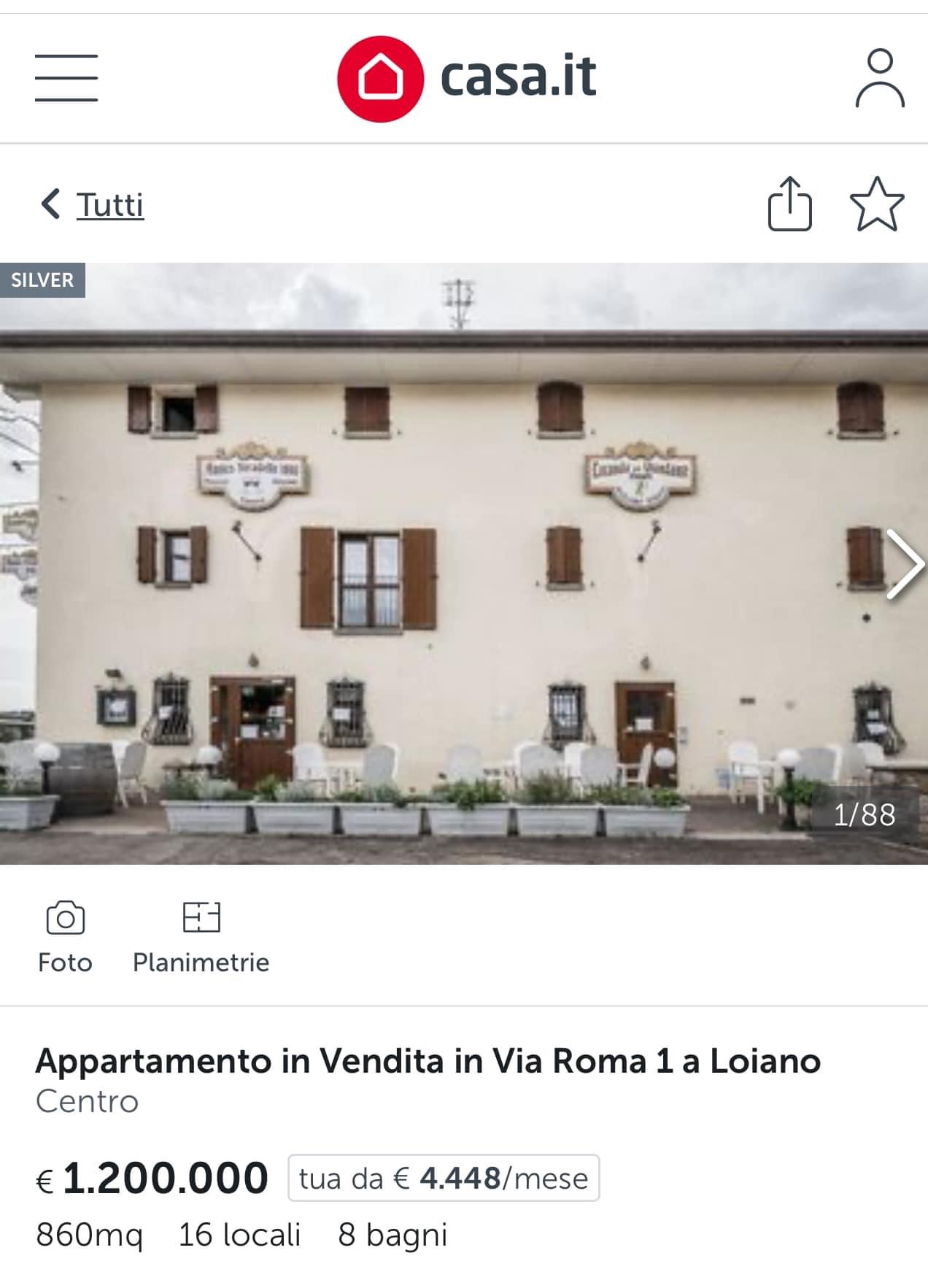Open the user profile icon
Screen dimensions: 928x1288
tap(880, 78)
